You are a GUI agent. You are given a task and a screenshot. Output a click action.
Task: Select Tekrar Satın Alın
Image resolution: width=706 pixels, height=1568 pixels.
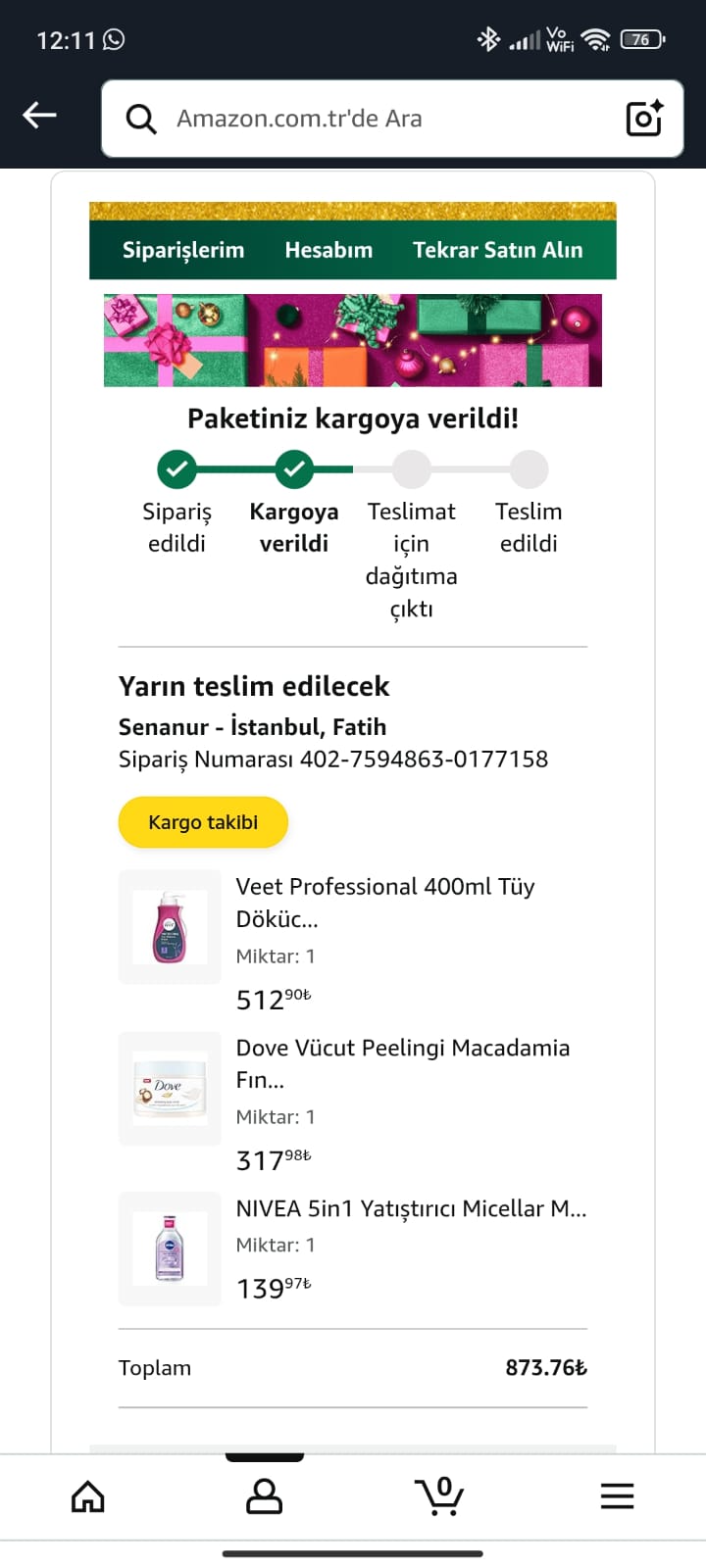pyautogui.click(x=497, y=250)
